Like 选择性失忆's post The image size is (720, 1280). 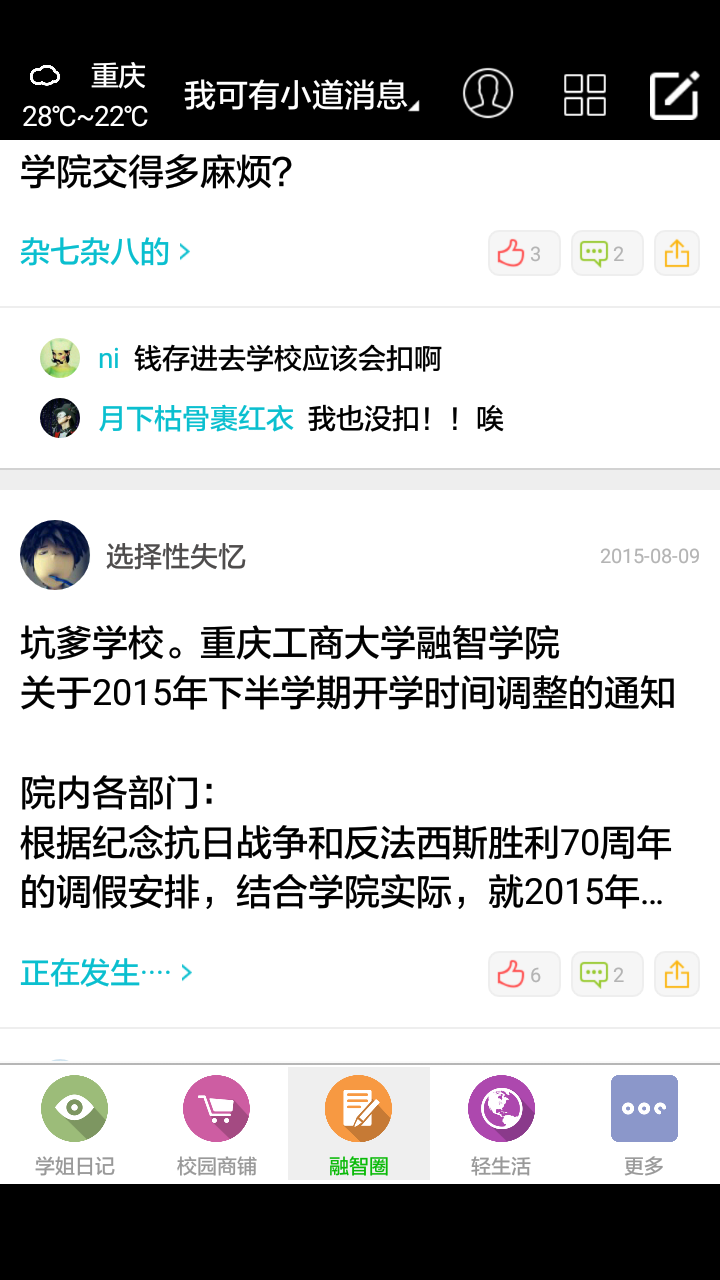[x=524, y=974]
